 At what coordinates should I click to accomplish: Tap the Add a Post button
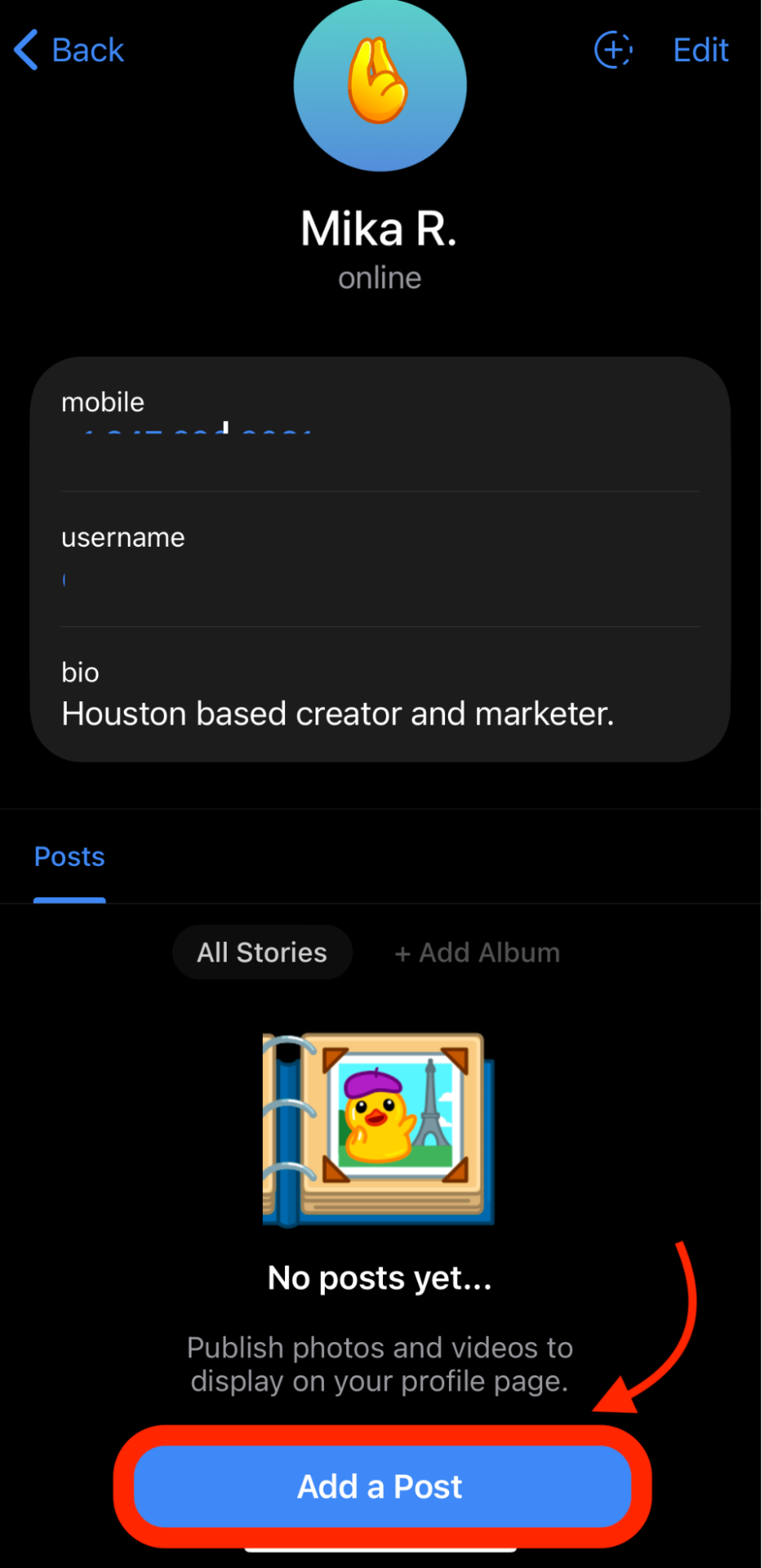tap(380, 1486)
